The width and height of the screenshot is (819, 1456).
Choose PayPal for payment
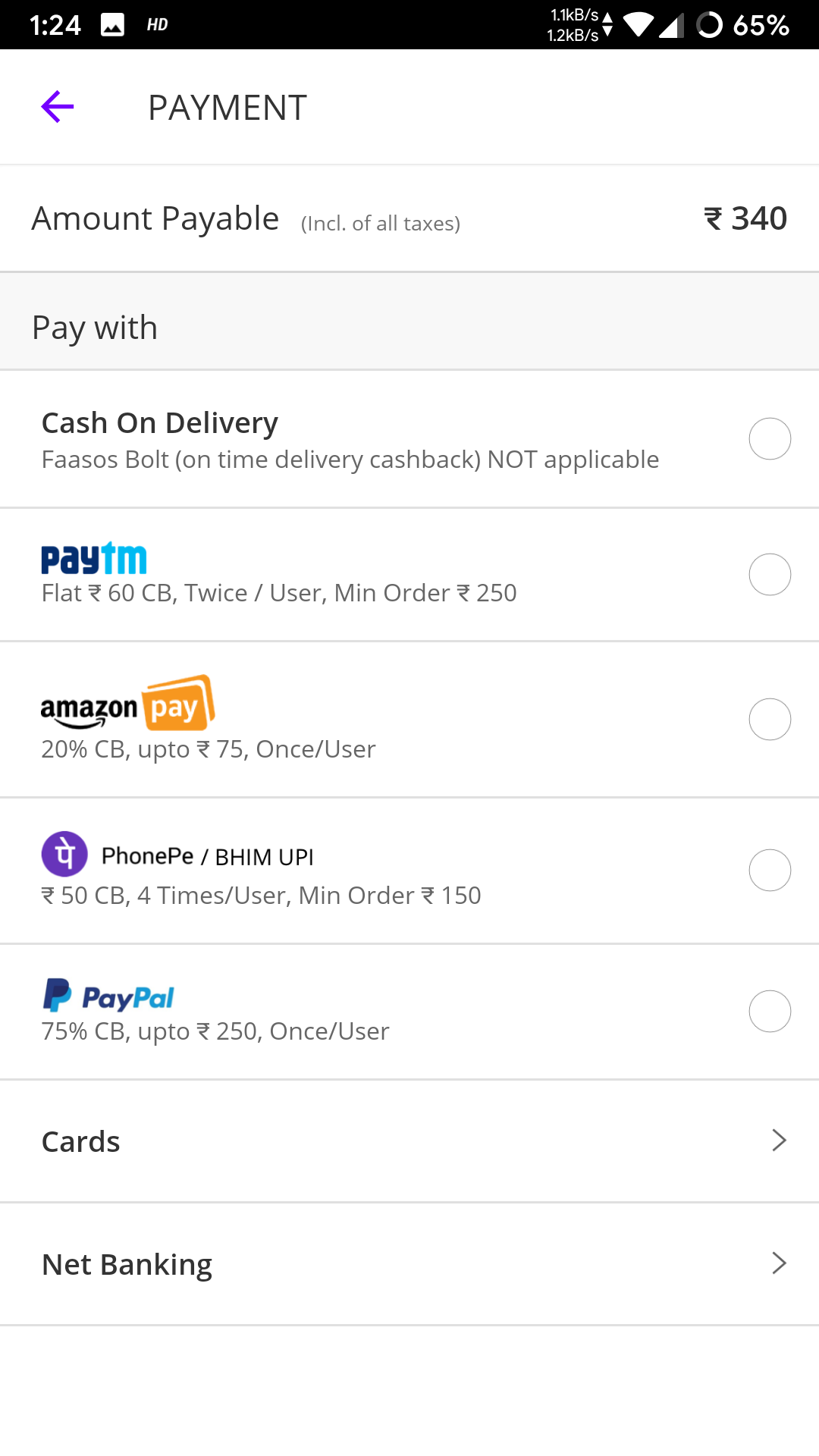coord(770,1011)
